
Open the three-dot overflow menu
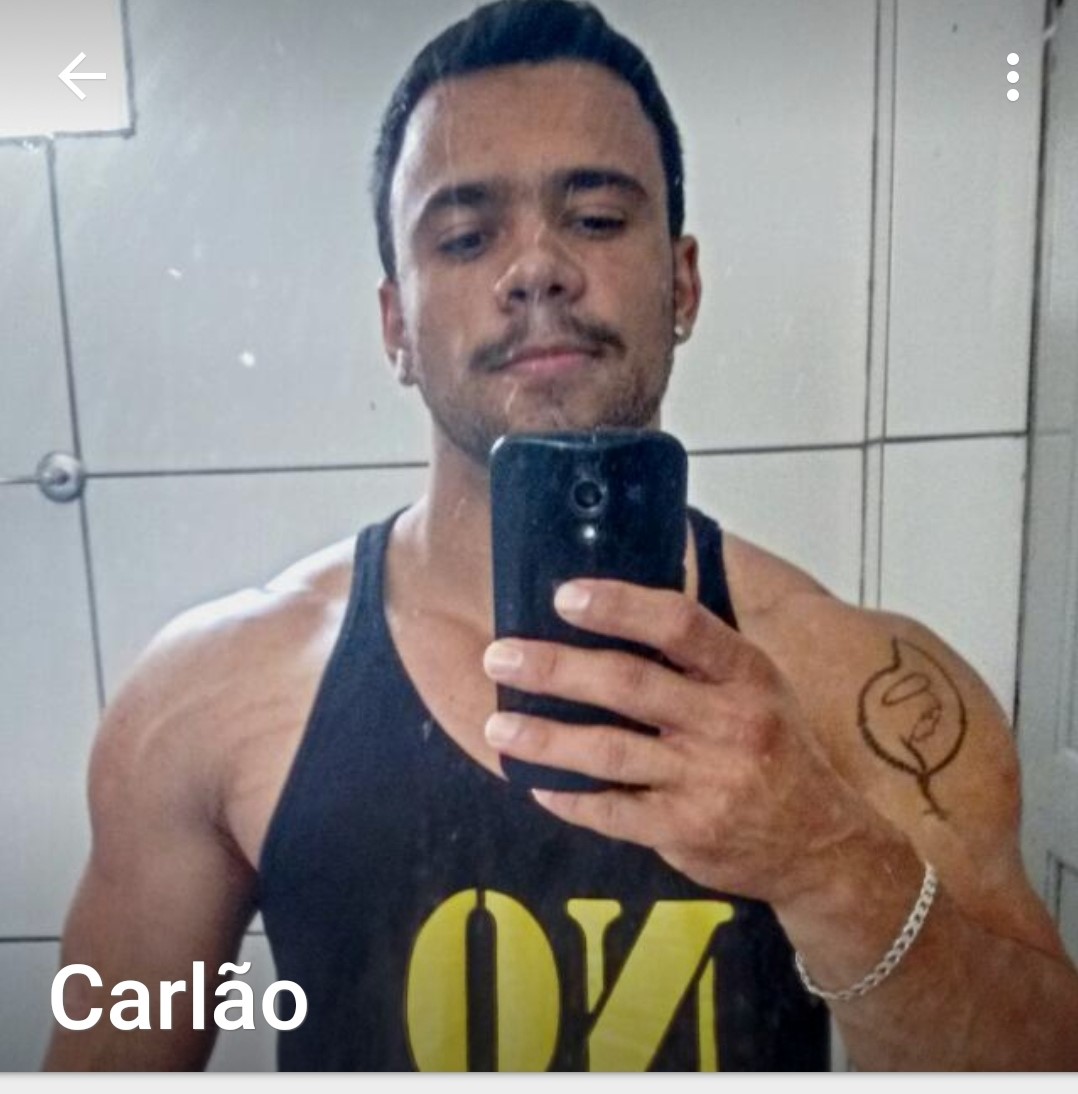click(1012, 77)
